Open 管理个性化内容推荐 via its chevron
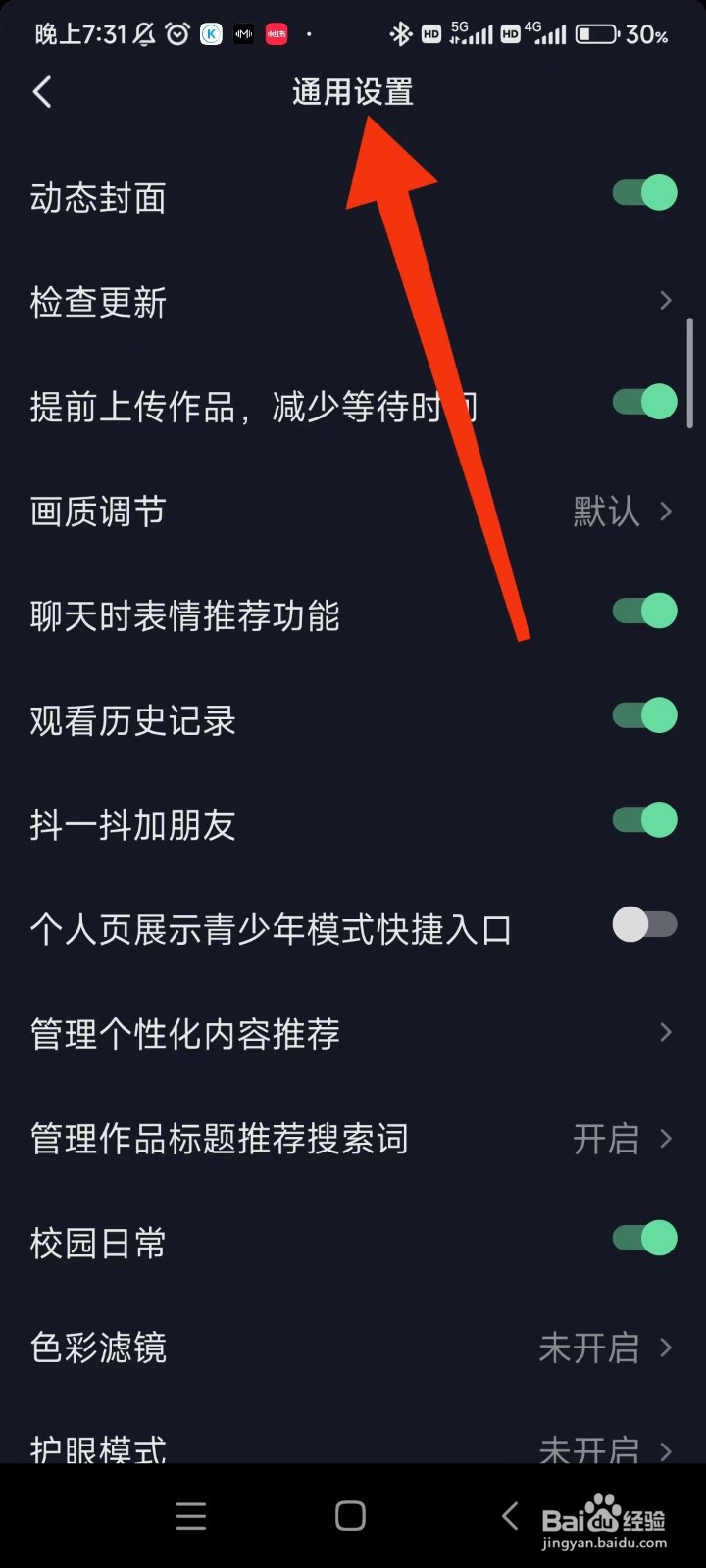Screen dimensions: 706x1568 pos(665,1033)
